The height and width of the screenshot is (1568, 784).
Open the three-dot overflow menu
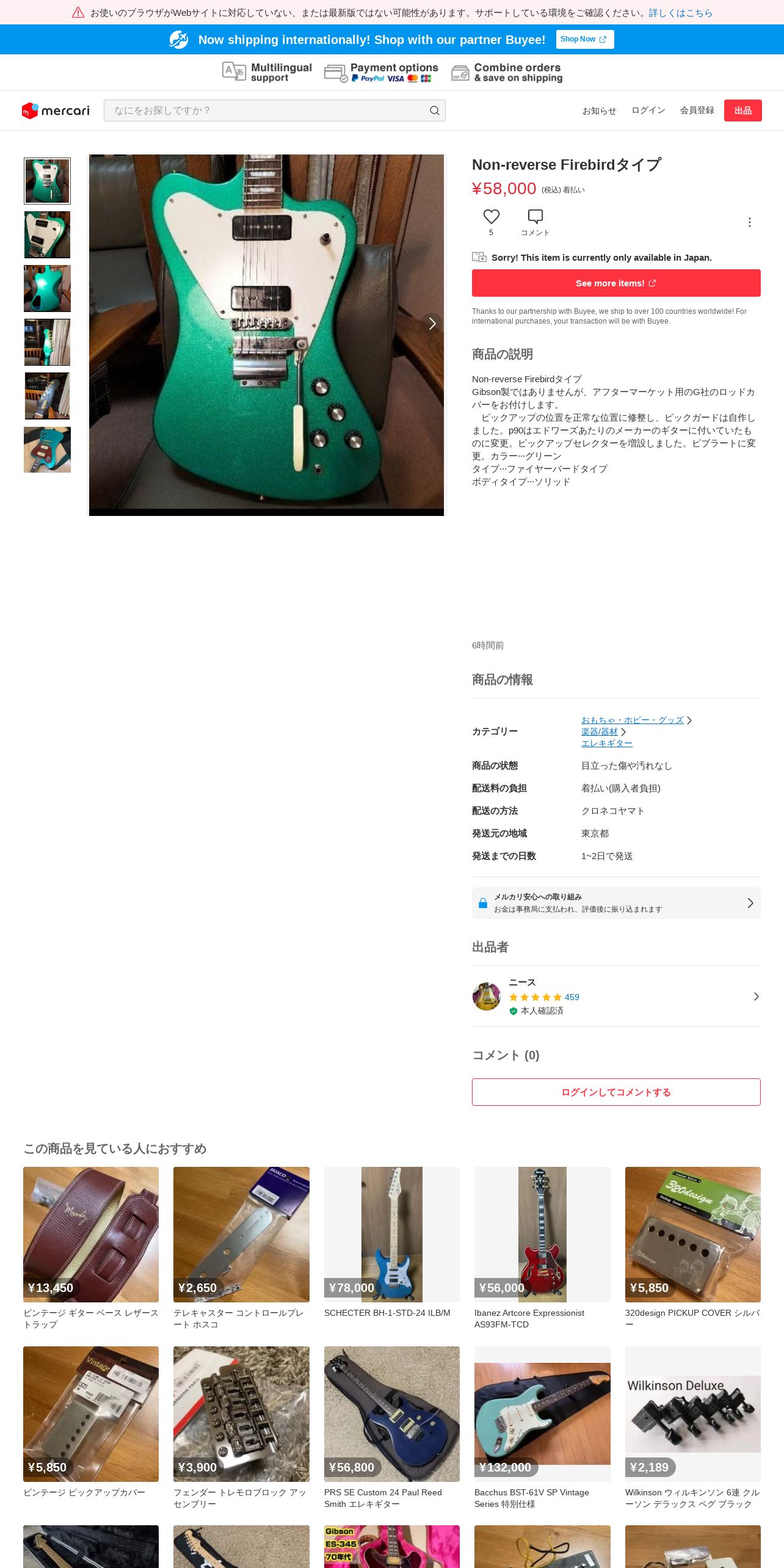[x=749, y=222]
